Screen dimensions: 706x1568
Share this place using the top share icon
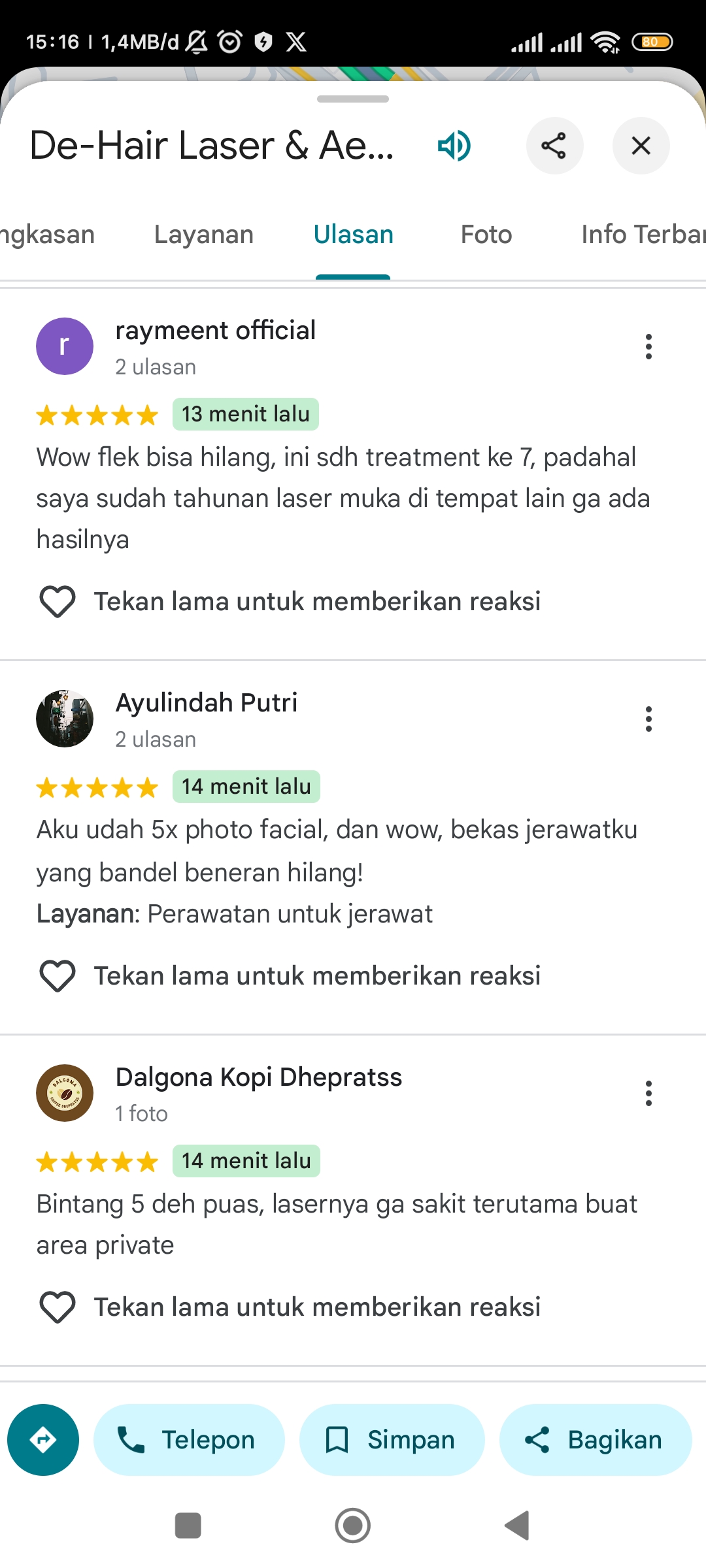coord(554,145)
